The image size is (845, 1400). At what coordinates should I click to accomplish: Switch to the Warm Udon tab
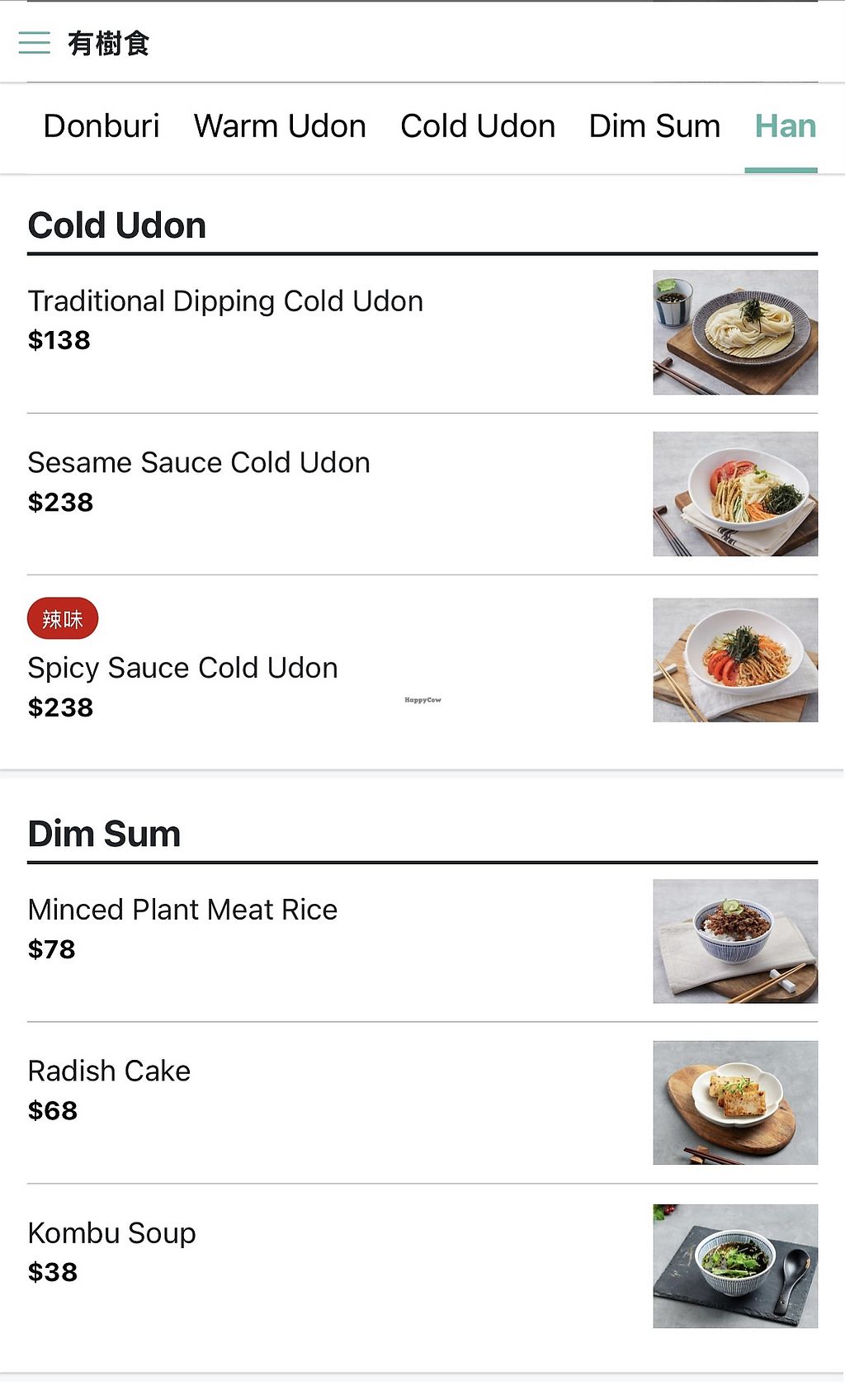[x=280, y=126]
